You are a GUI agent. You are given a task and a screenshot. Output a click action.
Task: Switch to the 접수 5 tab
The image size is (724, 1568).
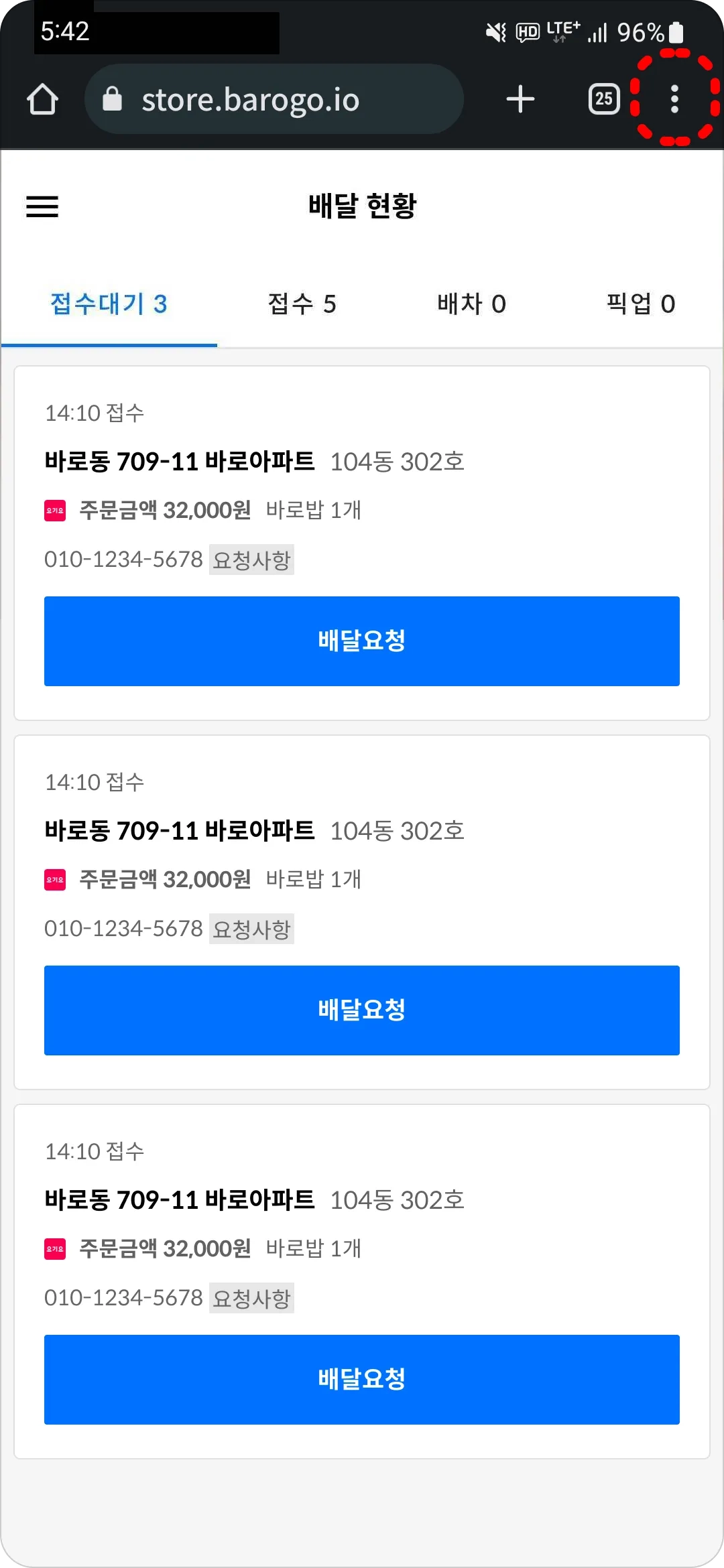pos(302,304)
